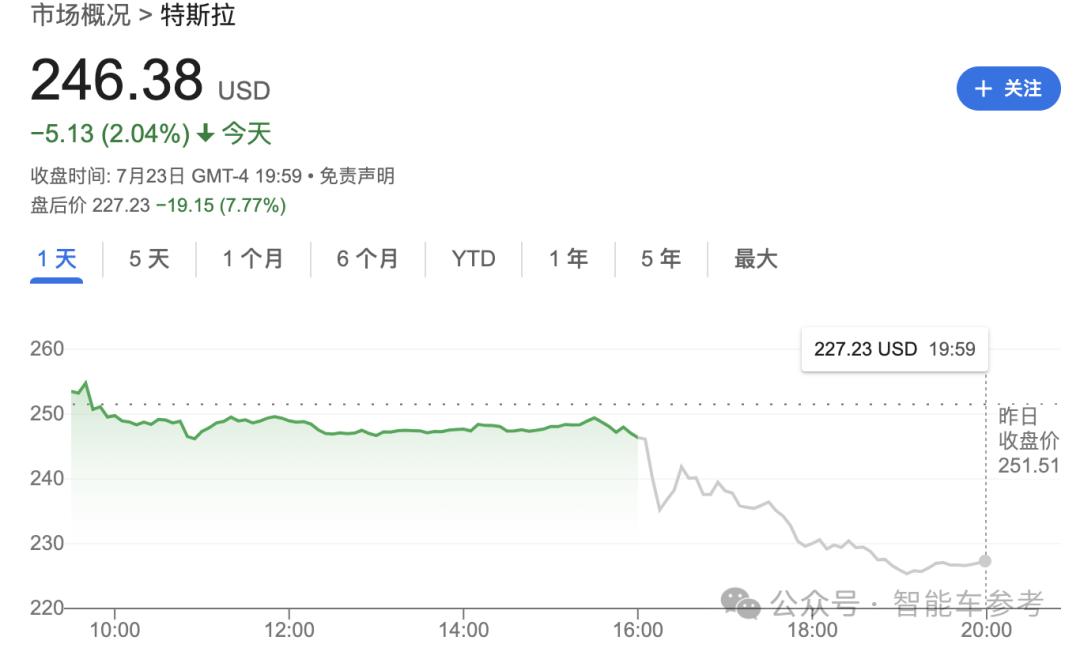Switch to the 5 天 chart range

click(x=149, y=260)
